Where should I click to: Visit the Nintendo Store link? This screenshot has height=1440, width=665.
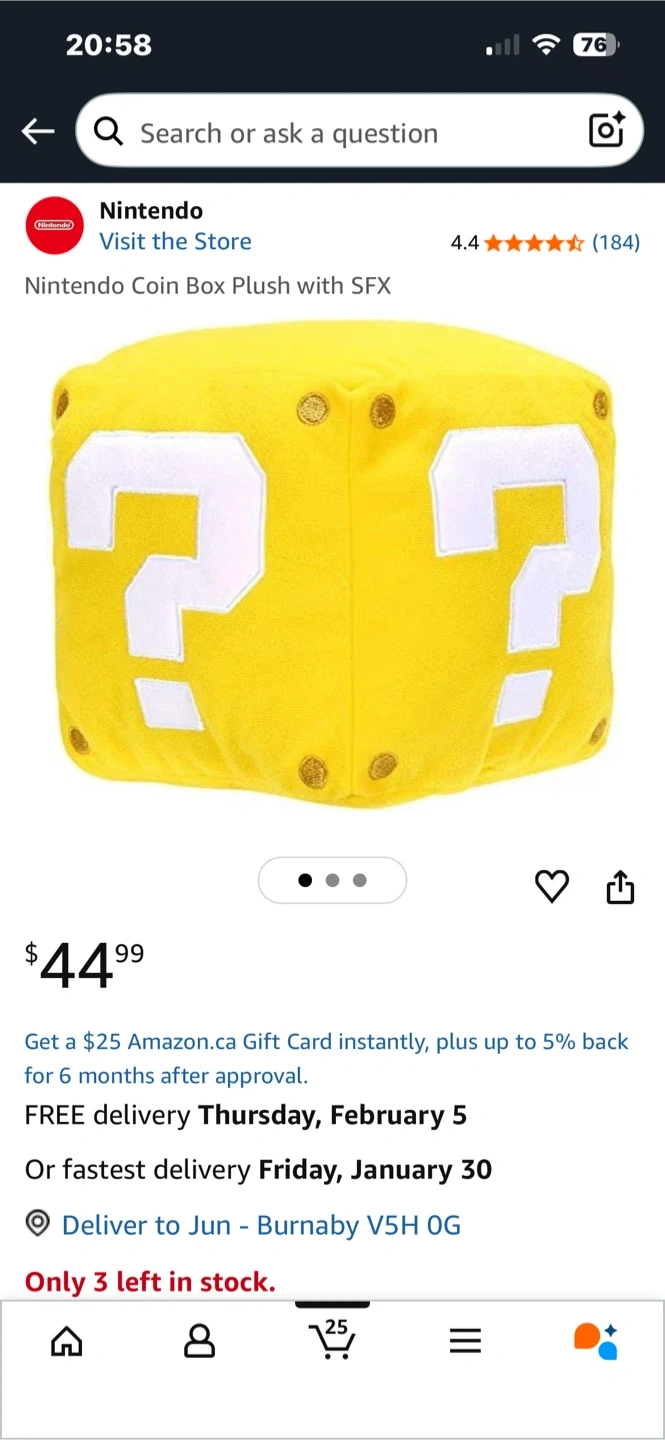[175, 242]
